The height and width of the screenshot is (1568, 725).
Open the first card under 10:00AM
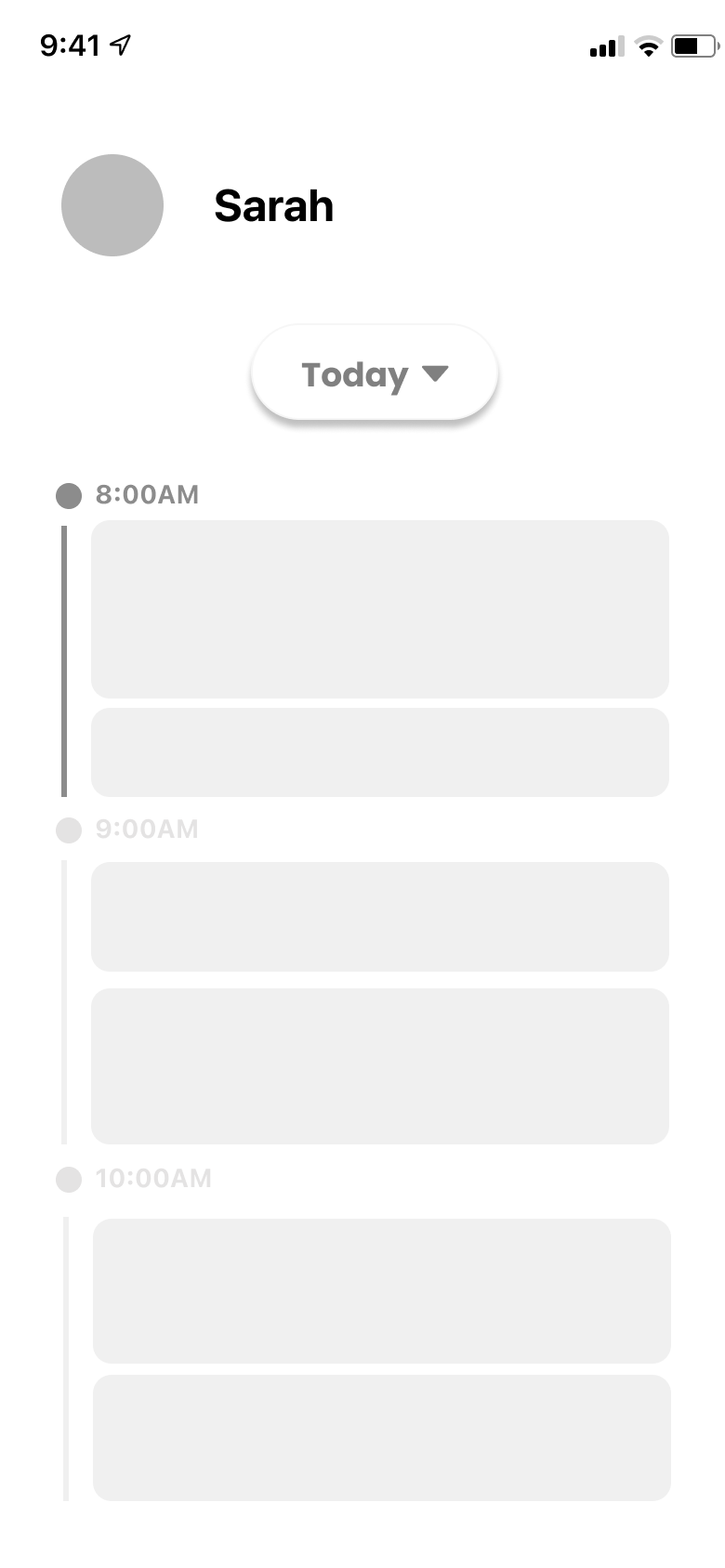[x=382, y=1291]
